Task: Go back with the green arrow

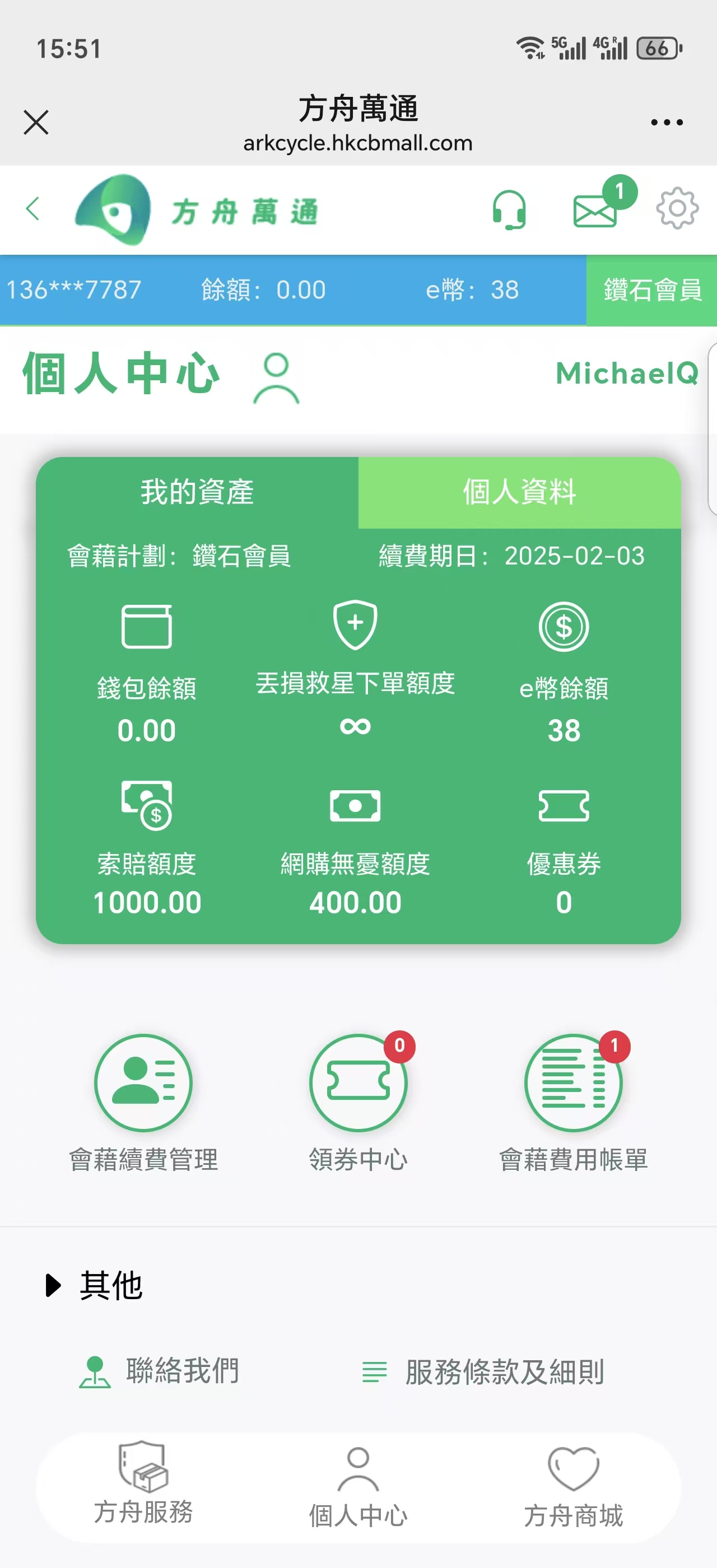Action: [x=33, y=209]
